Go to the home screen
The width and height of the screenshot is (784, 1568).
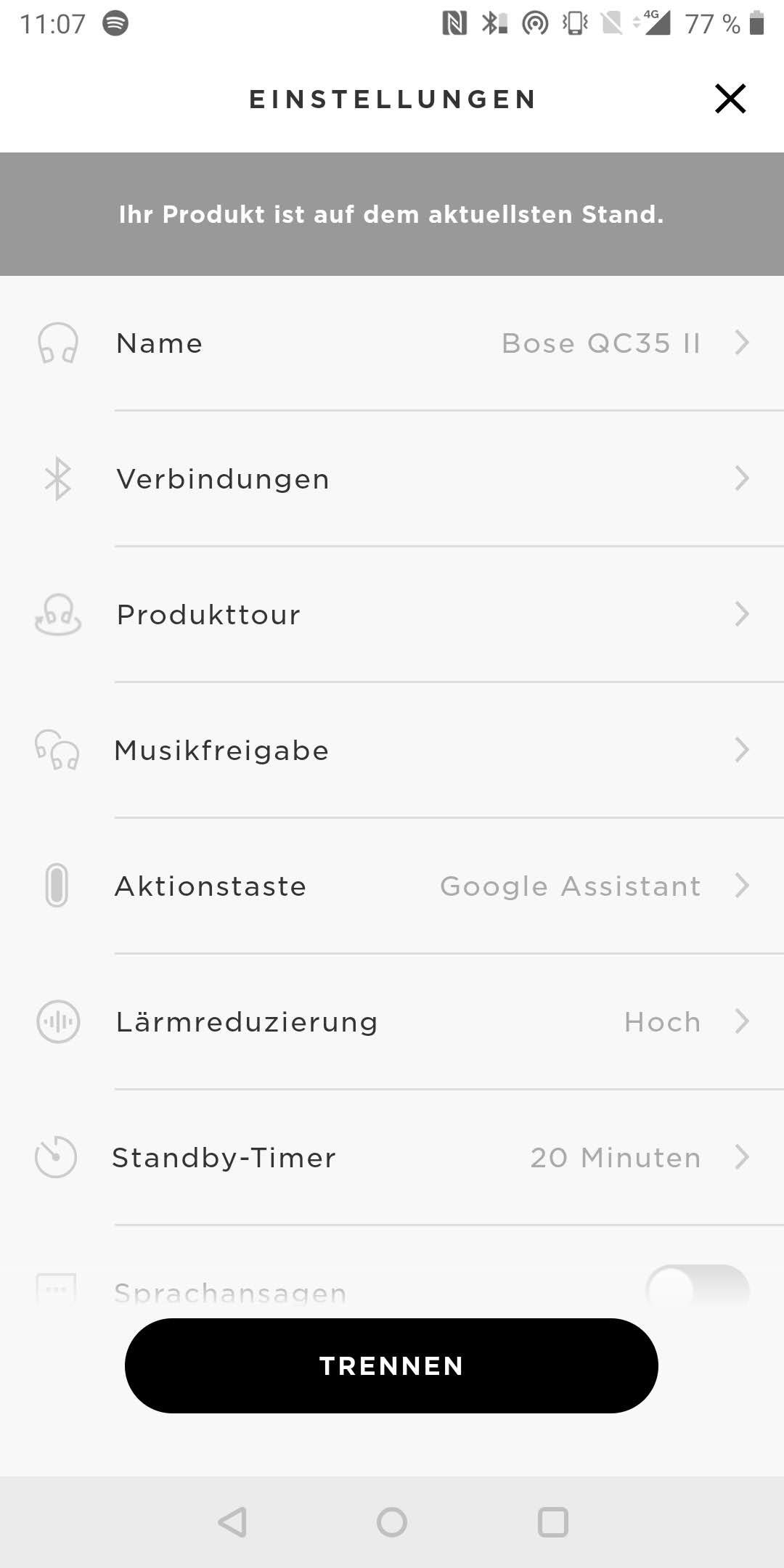coord(392,1522)
